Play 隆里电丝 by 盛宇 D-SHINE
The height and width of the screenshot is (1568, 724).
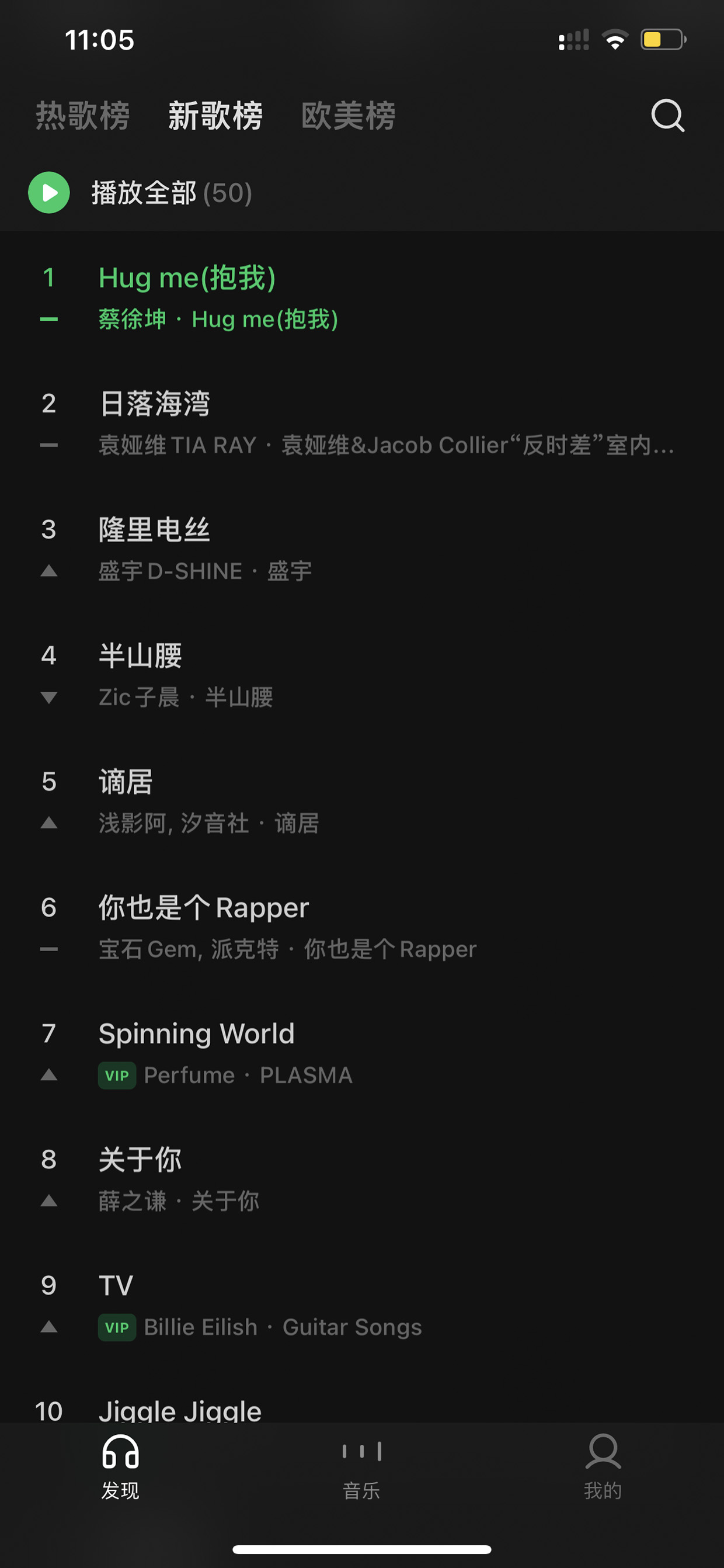(x=362, y=550)
